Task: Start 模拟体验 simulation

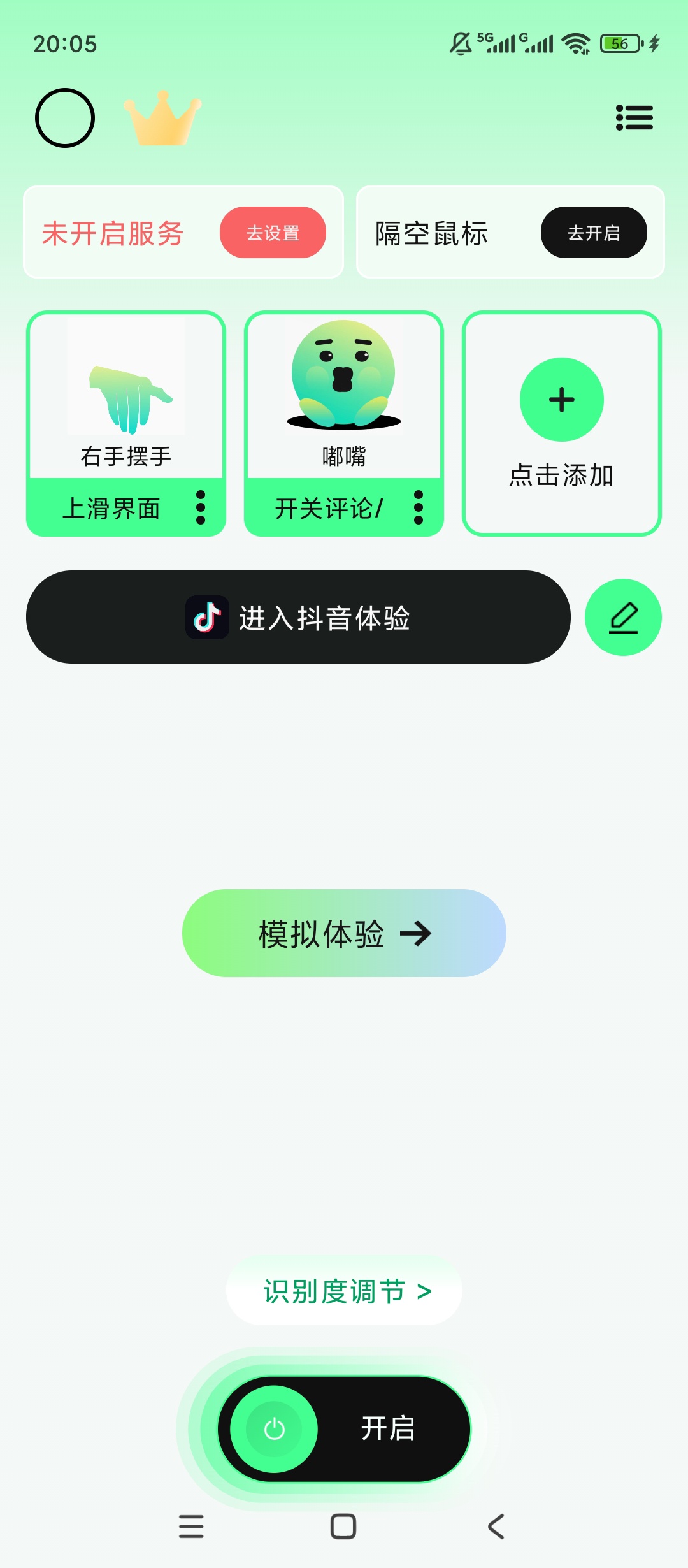Action: pyautogui.click(x=343, y=933)
